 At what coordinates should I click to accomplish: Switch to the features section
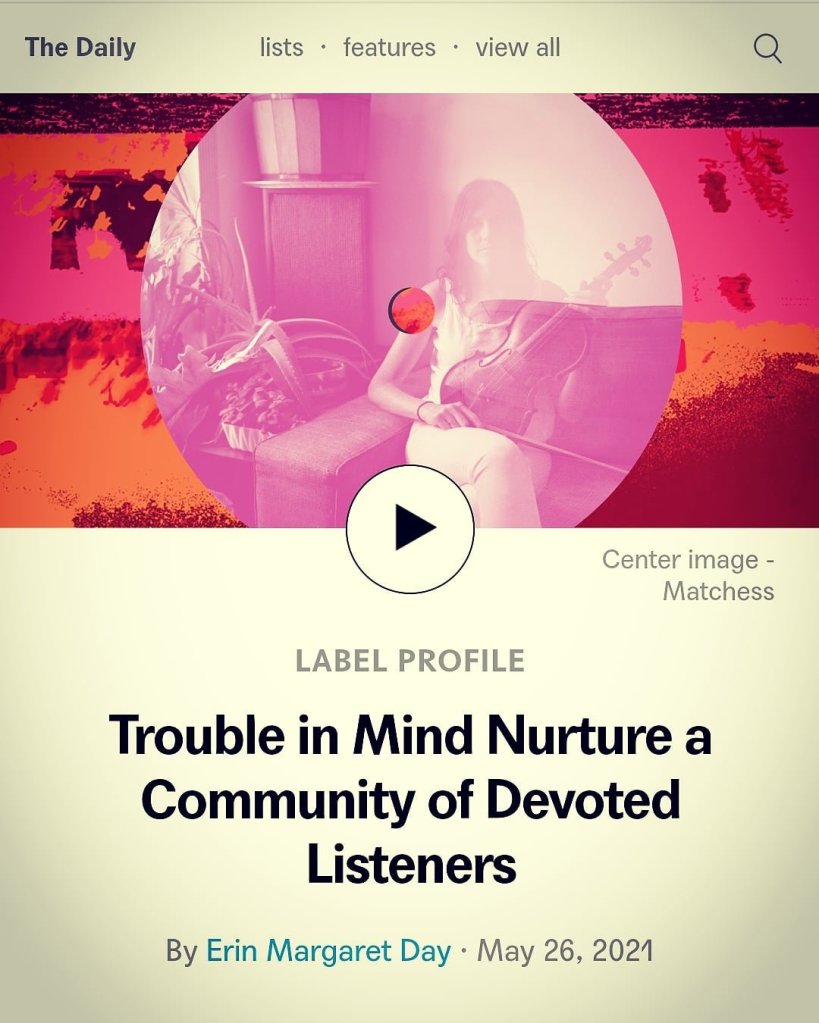[389, 47]
